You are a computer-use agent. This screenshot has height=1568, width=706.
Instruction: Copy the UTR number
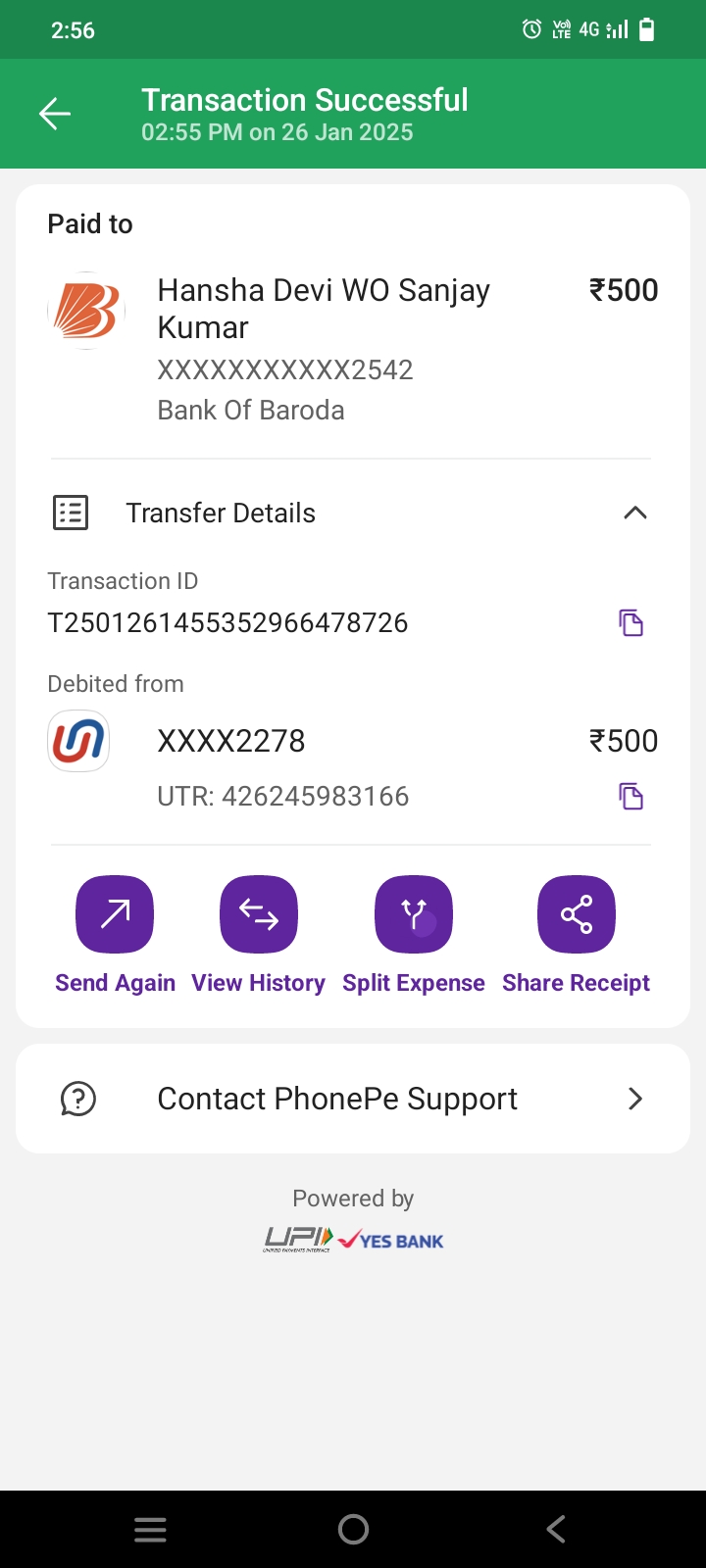pyautogui.click(x=630, y=796)
